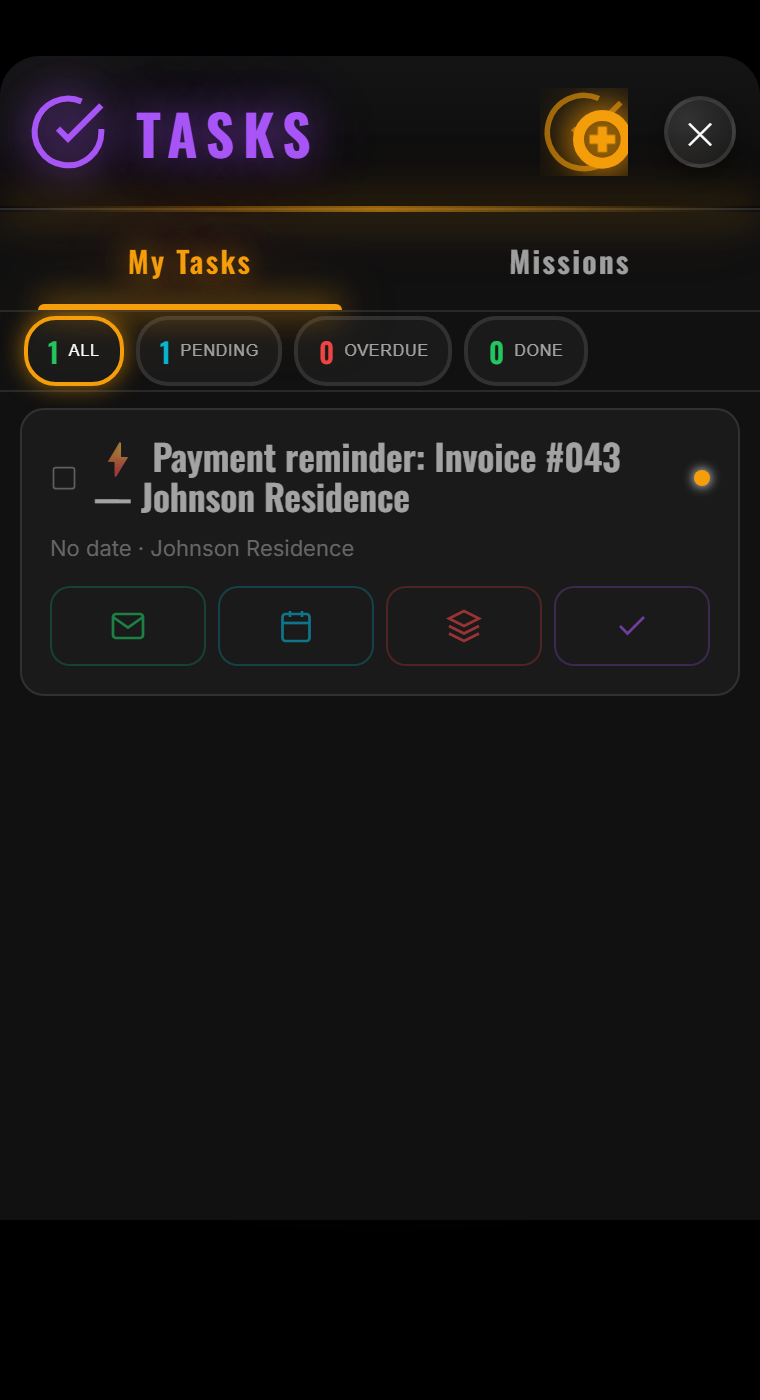
Task: Select the All filter chip
Action: 74,351
